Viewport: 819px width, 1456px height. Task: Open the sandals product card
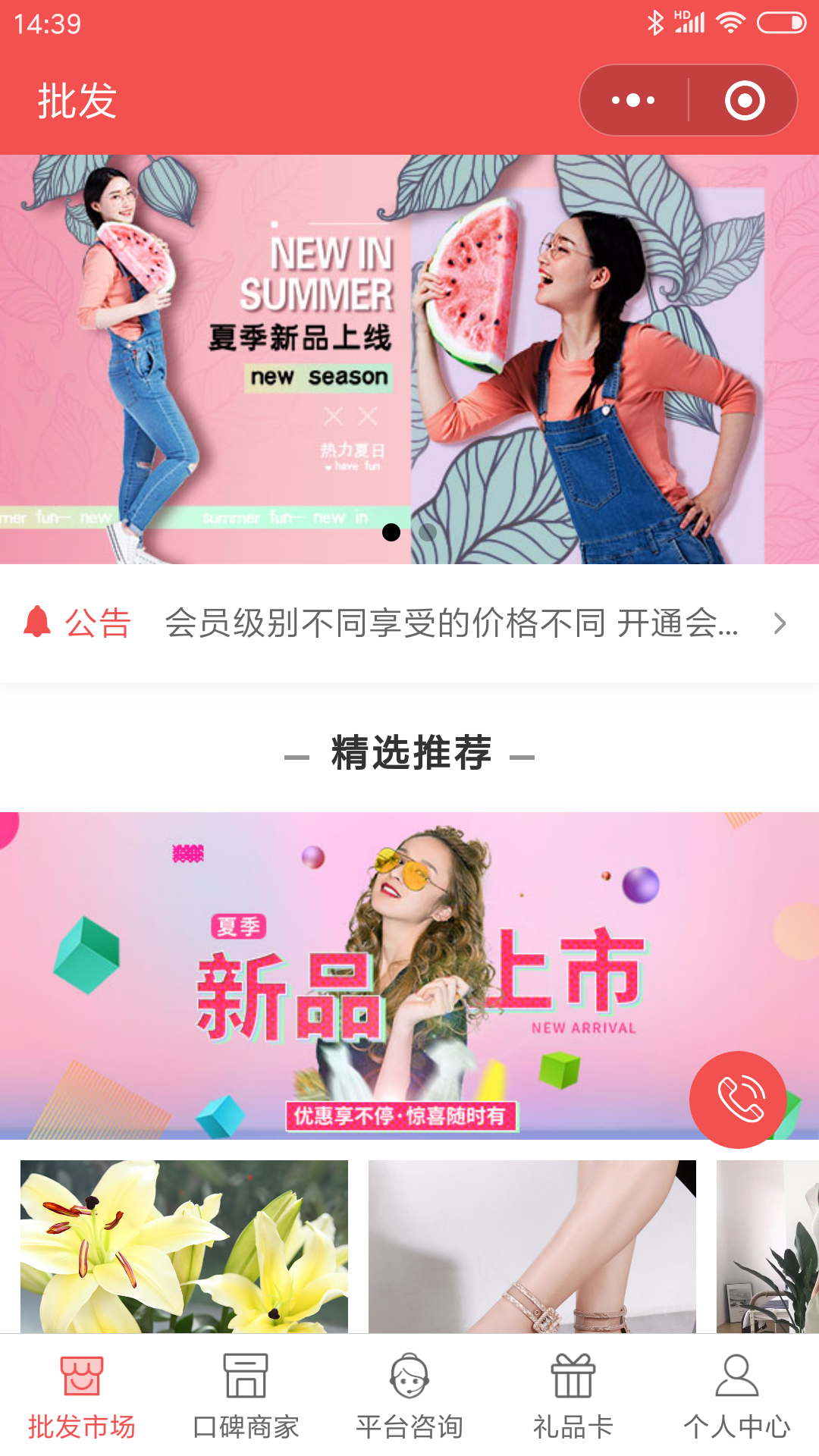pos(532,1246)
